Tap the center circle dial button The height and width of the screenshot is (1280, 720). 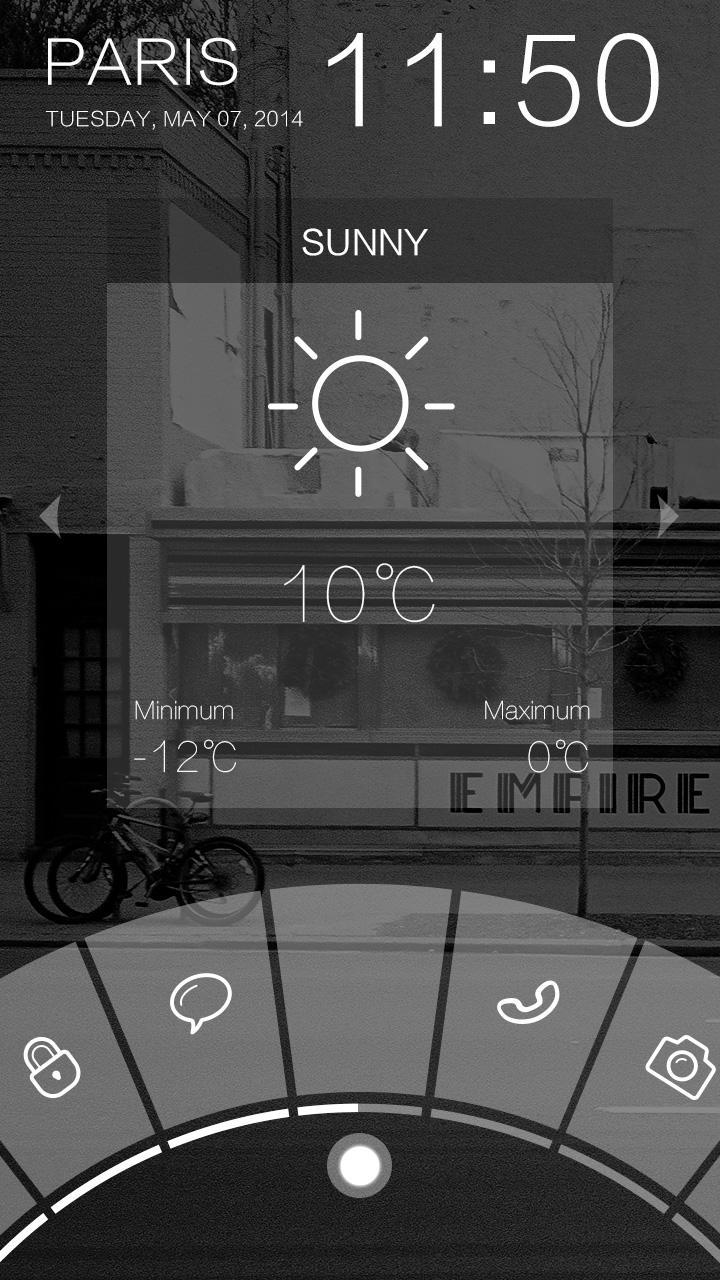click(x=359, y=1165)
